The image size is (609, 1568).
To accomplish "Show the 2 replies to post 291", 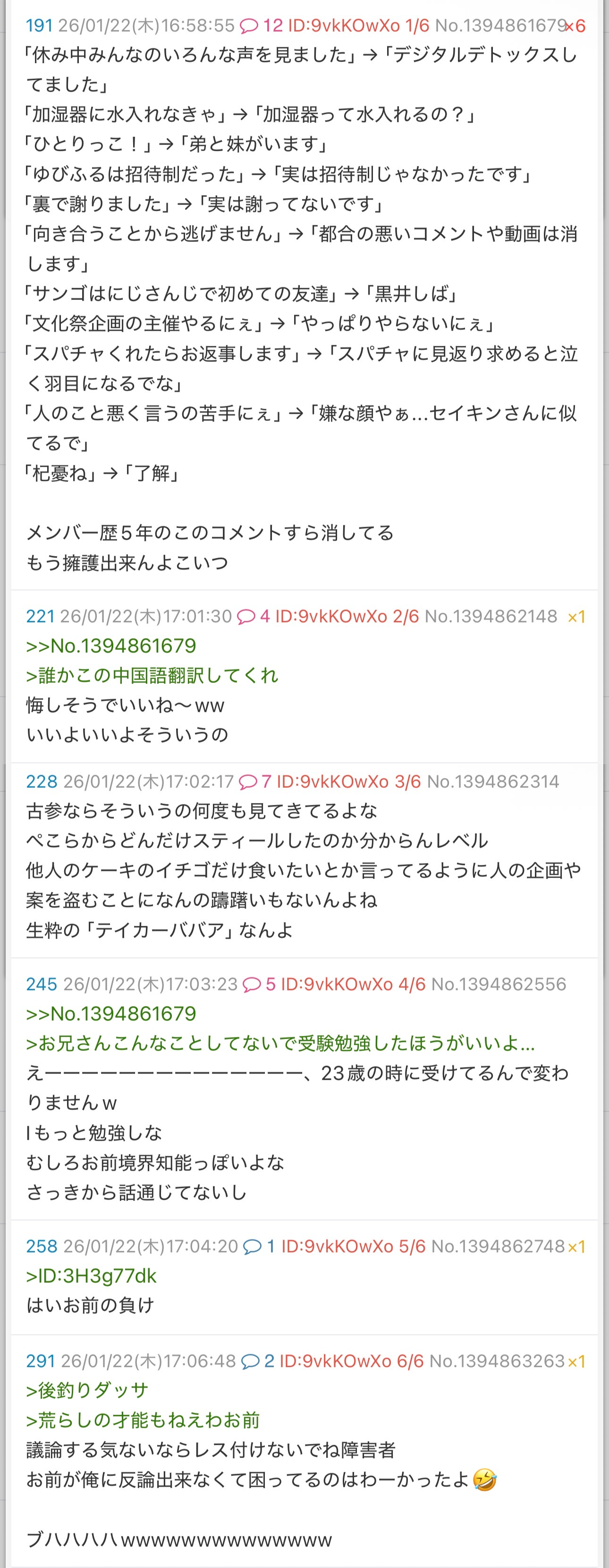I will click(257, 1361).
